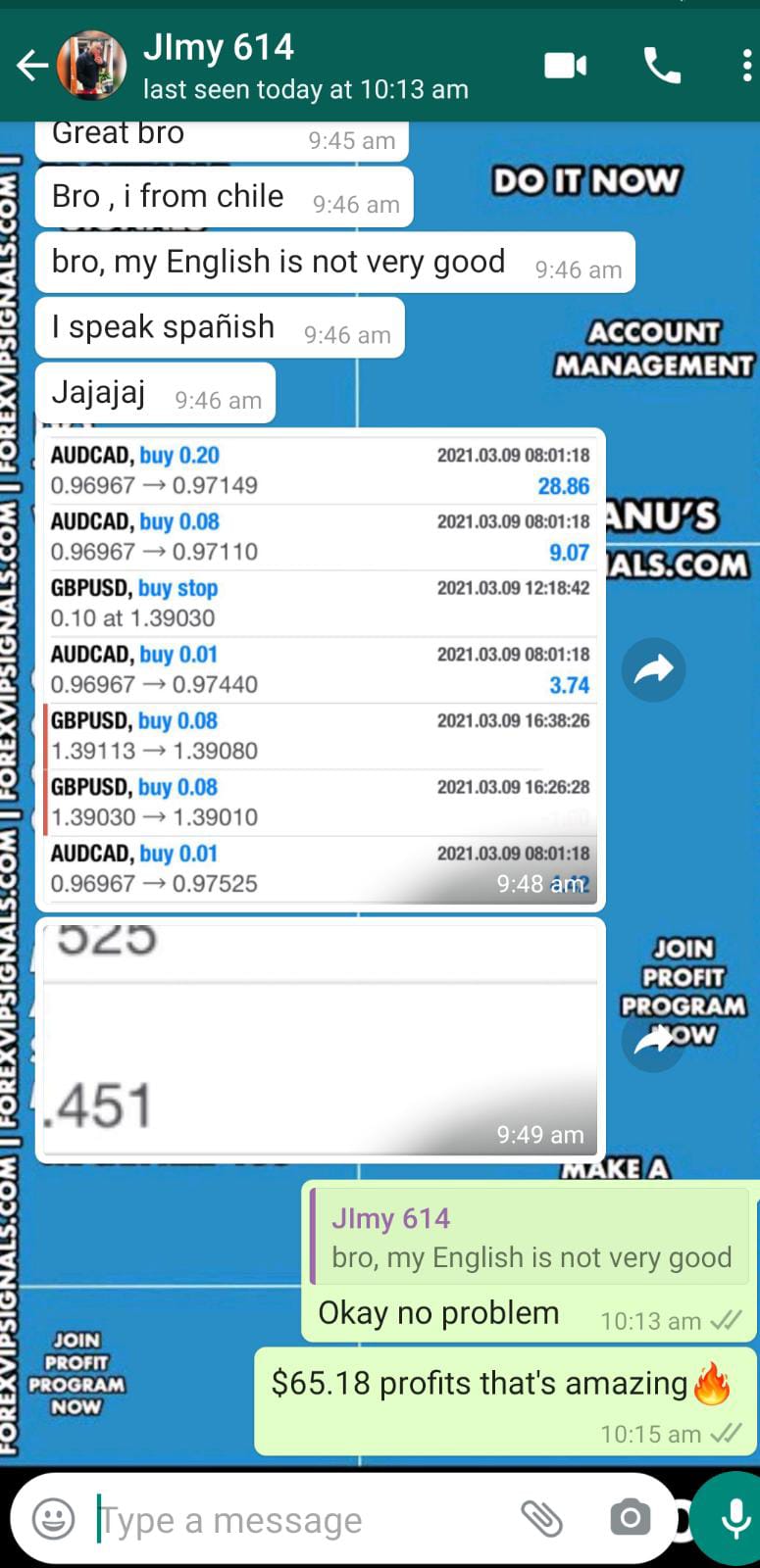Start a voice call with Jlmy 614
Screen dimensions: 760x1568
(x=662, y=66)
